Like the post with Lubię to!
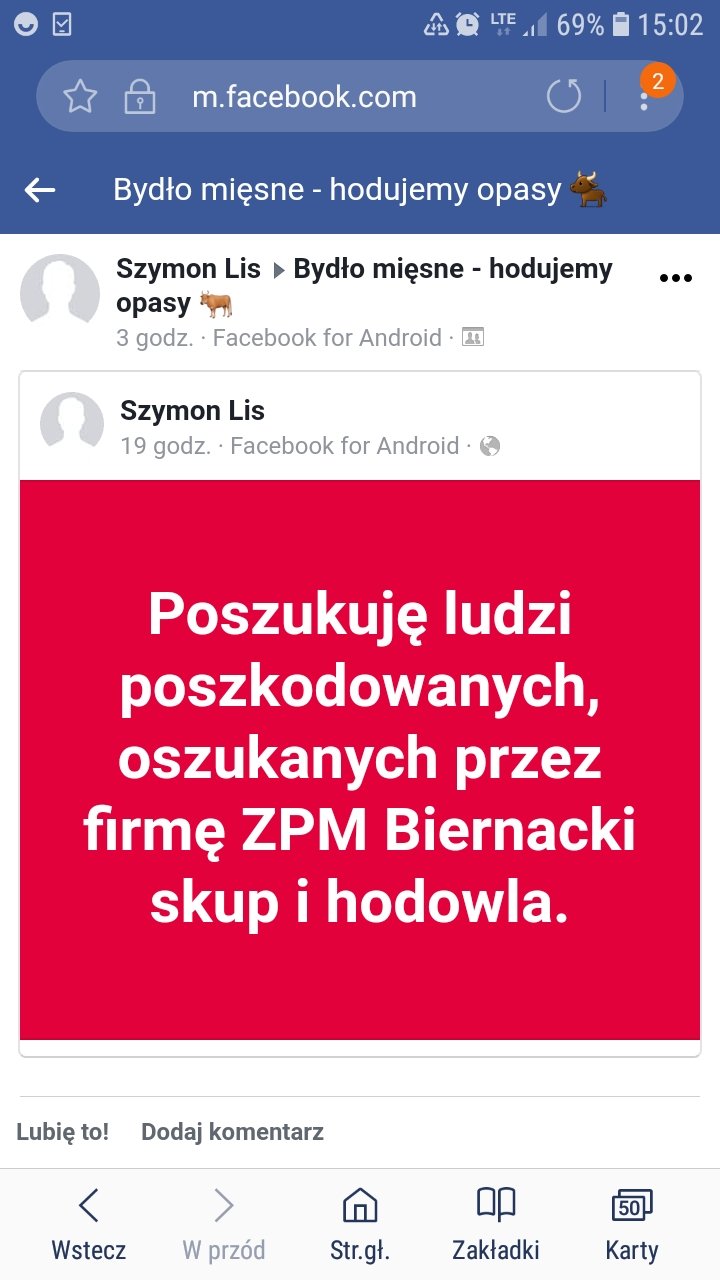 pos(63,1132)
